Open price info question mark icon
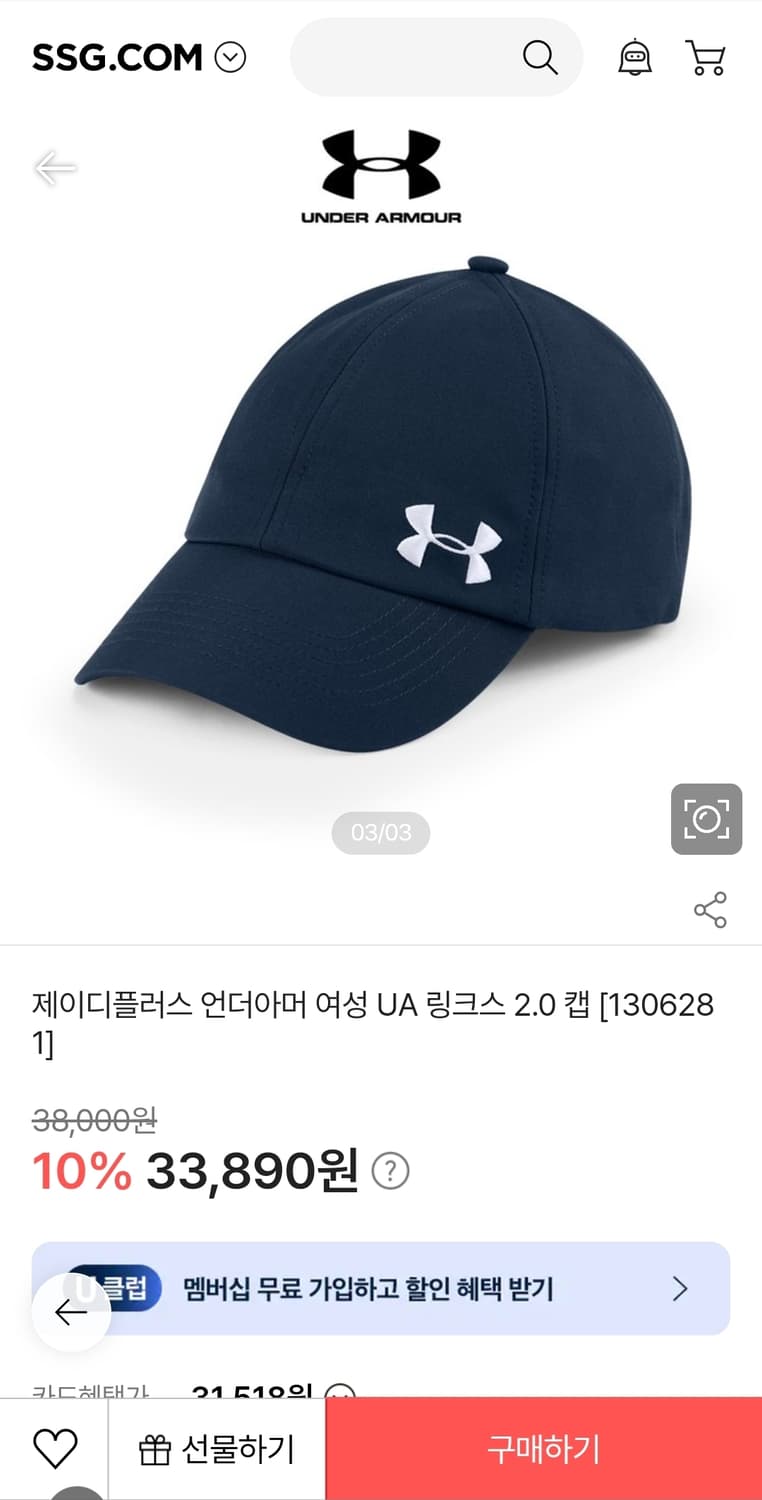 click(x=390, y=1170)
